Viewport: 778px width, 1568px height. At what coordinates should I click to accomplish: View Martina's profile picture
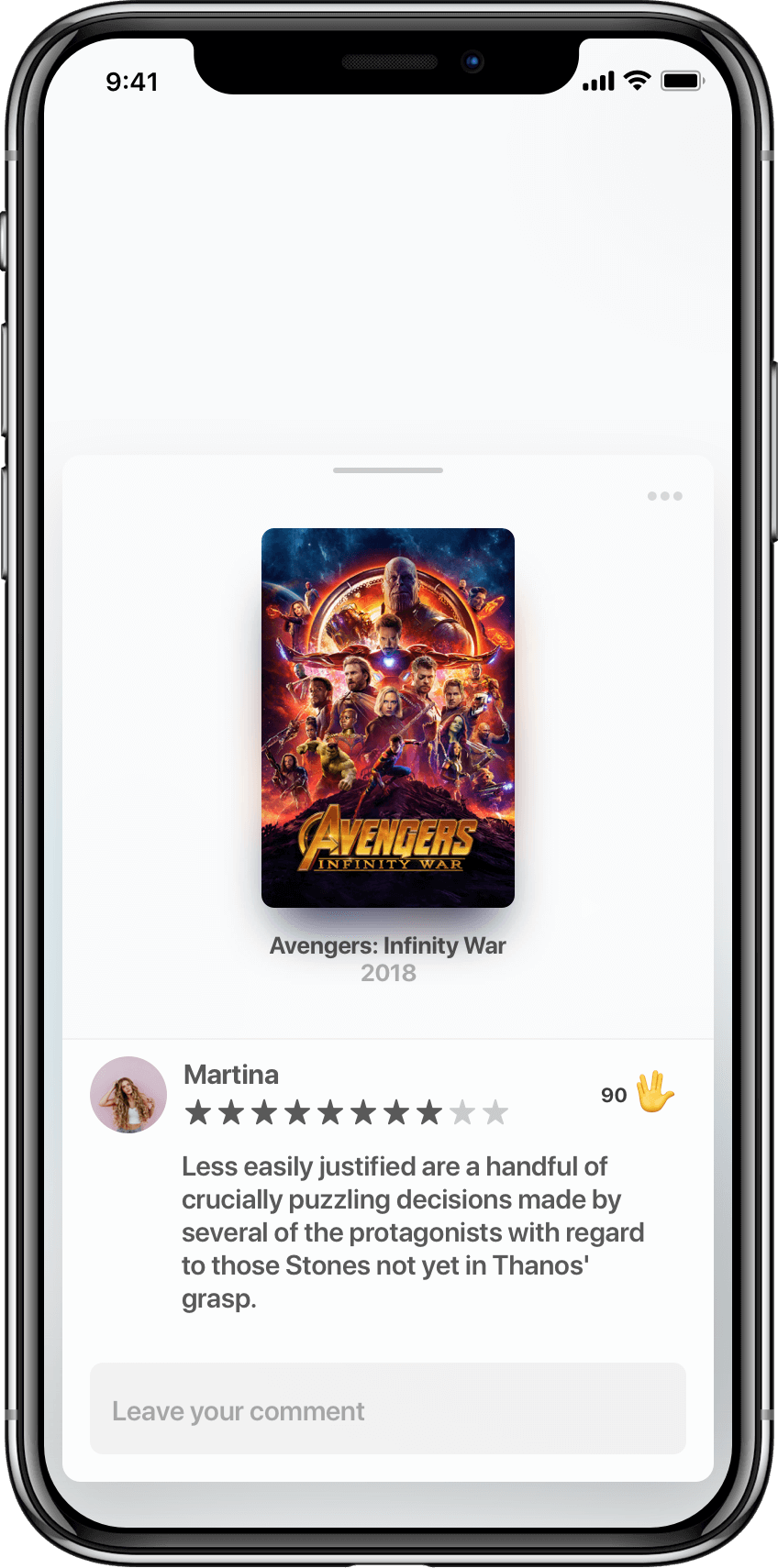click(128, 1095)
